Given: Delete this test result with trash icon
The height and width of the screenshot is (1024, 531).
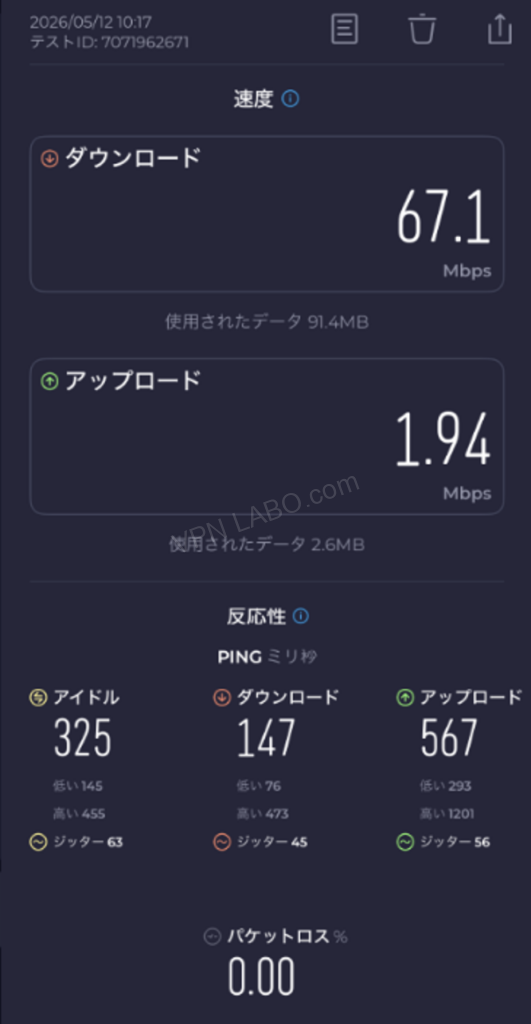Looking at the screenshot, I should (422, 29).
